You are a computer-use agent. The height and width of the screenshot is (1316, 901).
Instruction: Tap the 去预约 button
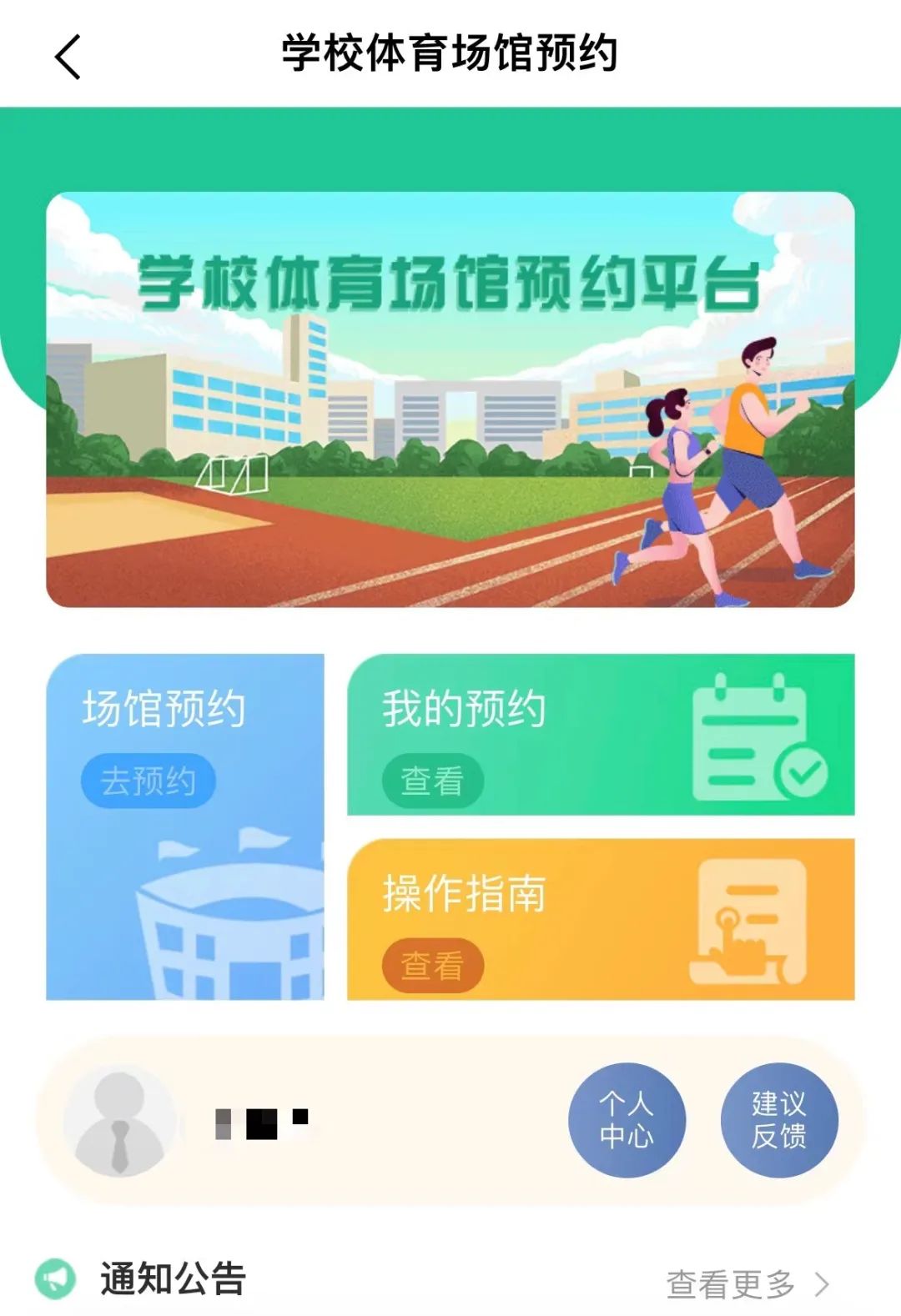click(148, 779)
